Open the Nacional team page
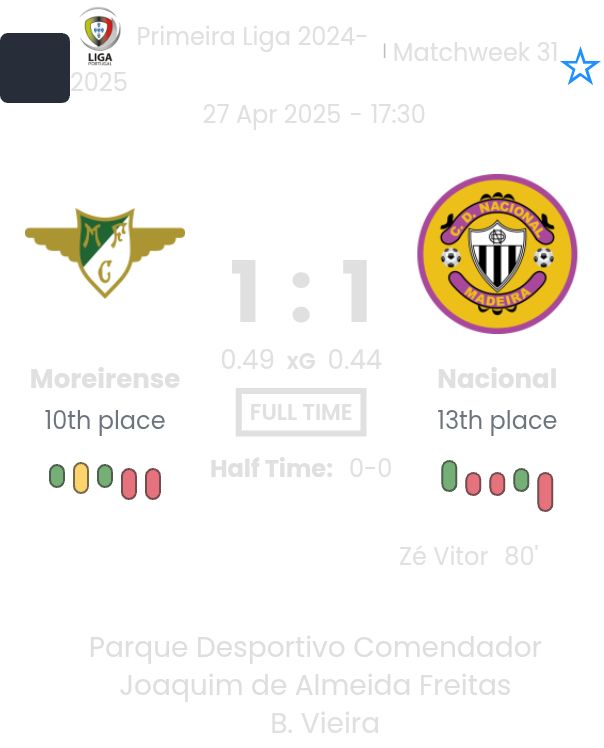Screen dimensions: 604x748 pyautogui.click(x=497, y=379)
